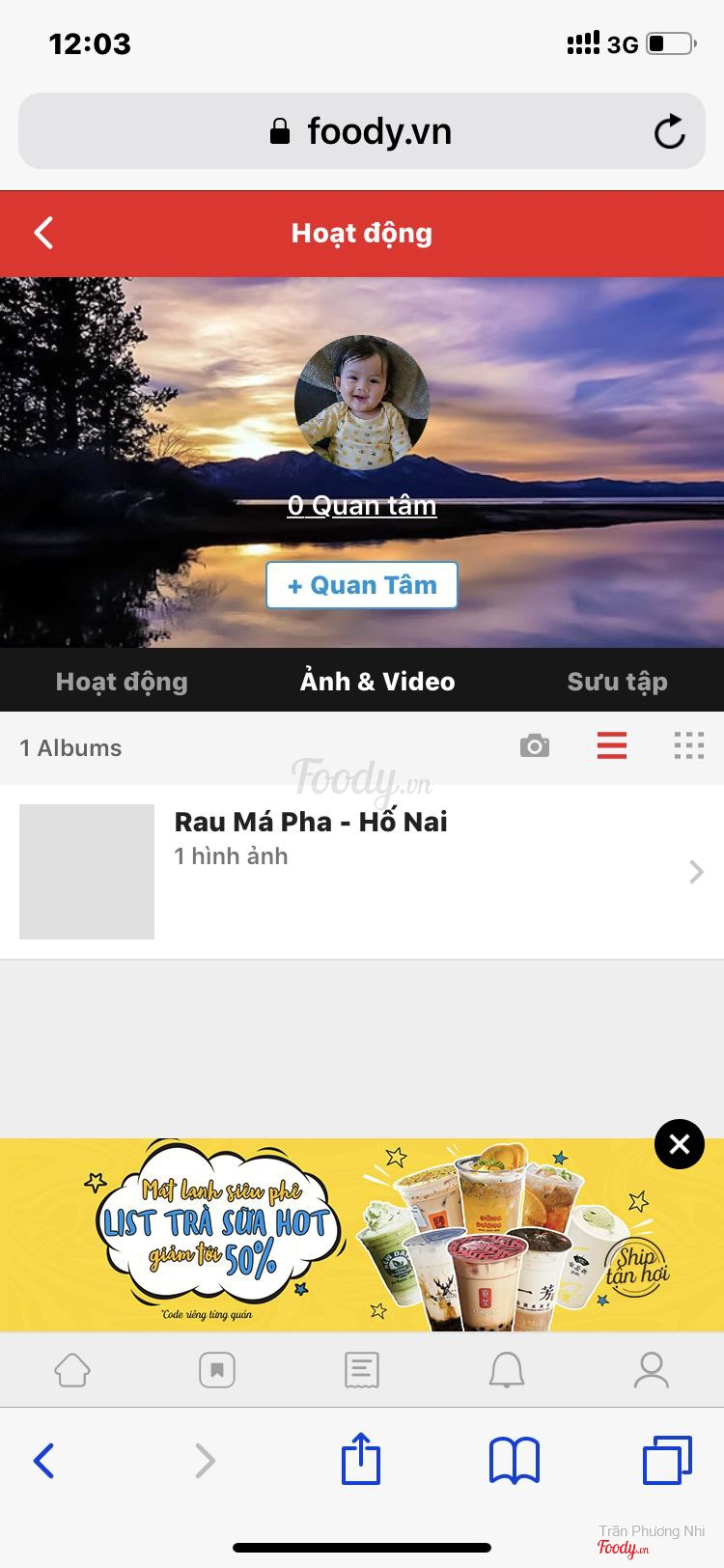724x1568 pixels.
Task: Follow this user with + Quan Tâm
Action: point(362,585)
